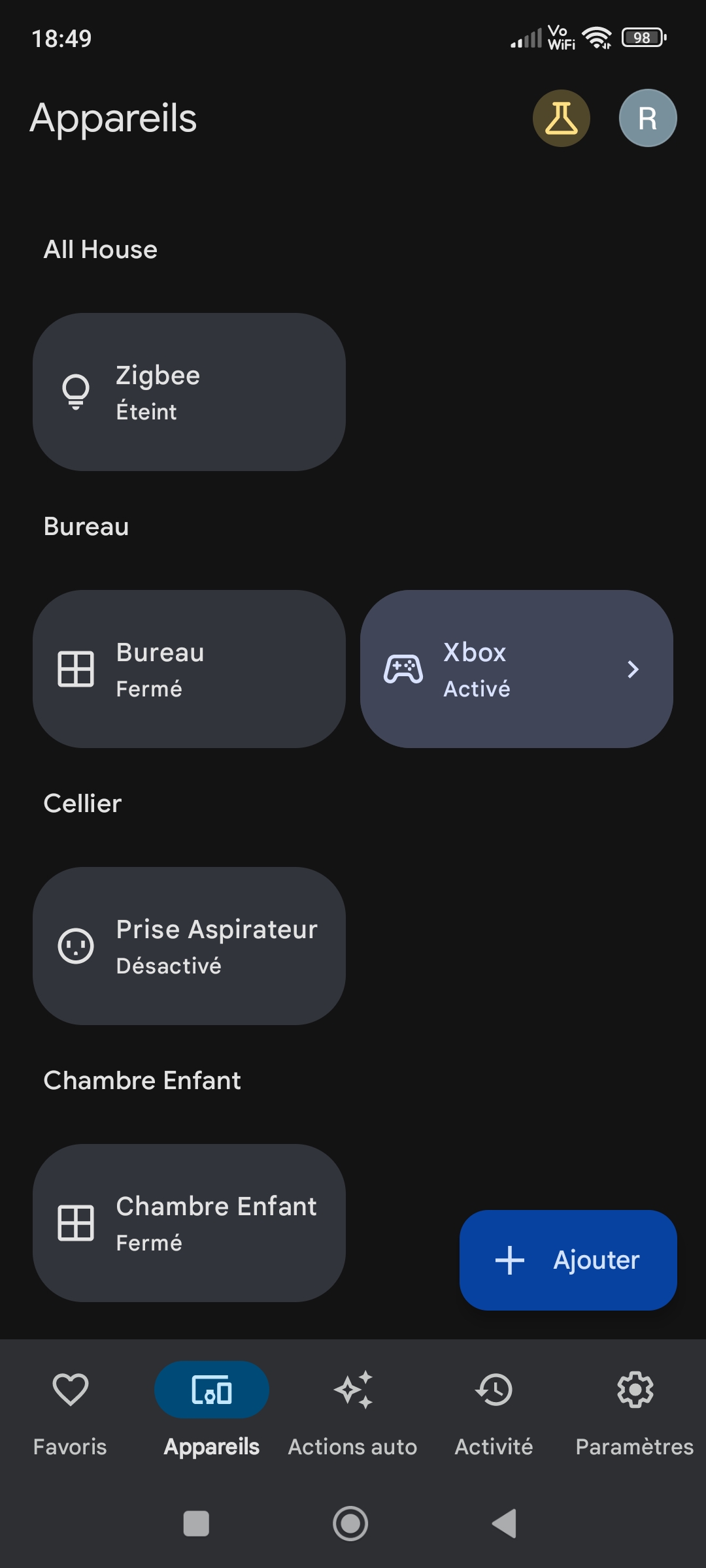The width and height of the screenshot is (706, 1568).
Task: Toggle the Prise Aspirateur outlet
Action: (189, 946)
